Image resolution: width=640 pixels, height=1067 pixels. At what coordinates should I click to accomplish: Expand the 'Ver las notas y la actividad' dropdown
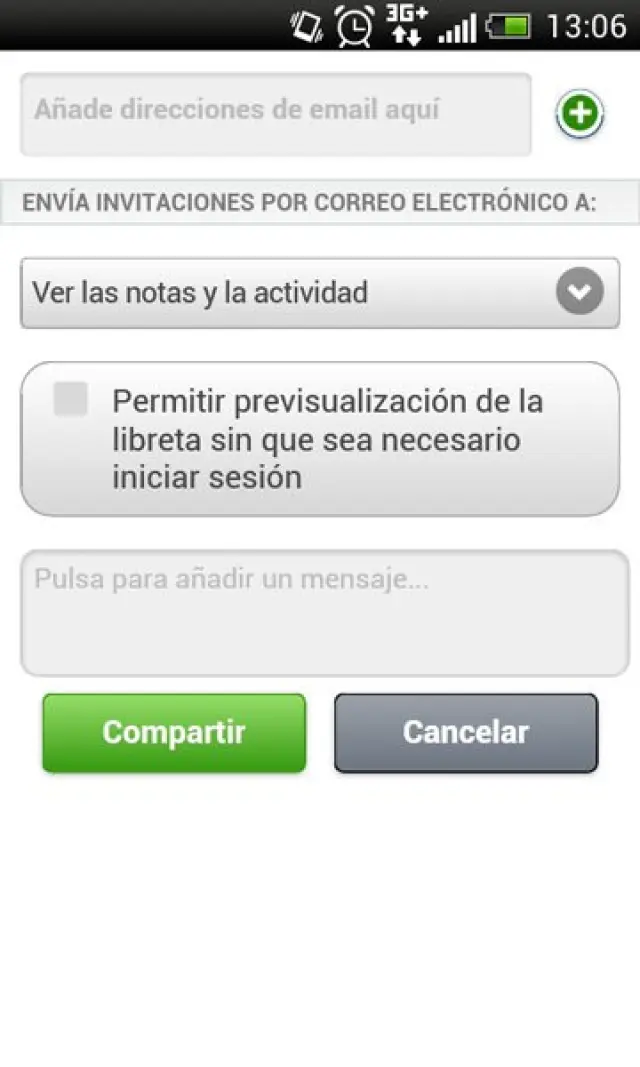pos(320,293)
